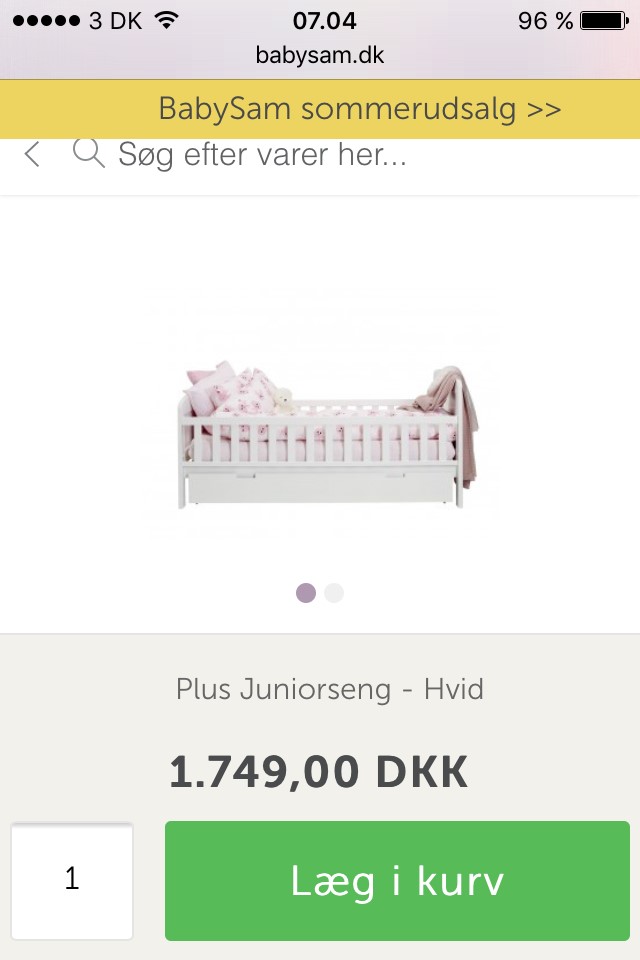Go back using the arrow
The width and height of the screenshot is (640, 960).
click(33, 155)
